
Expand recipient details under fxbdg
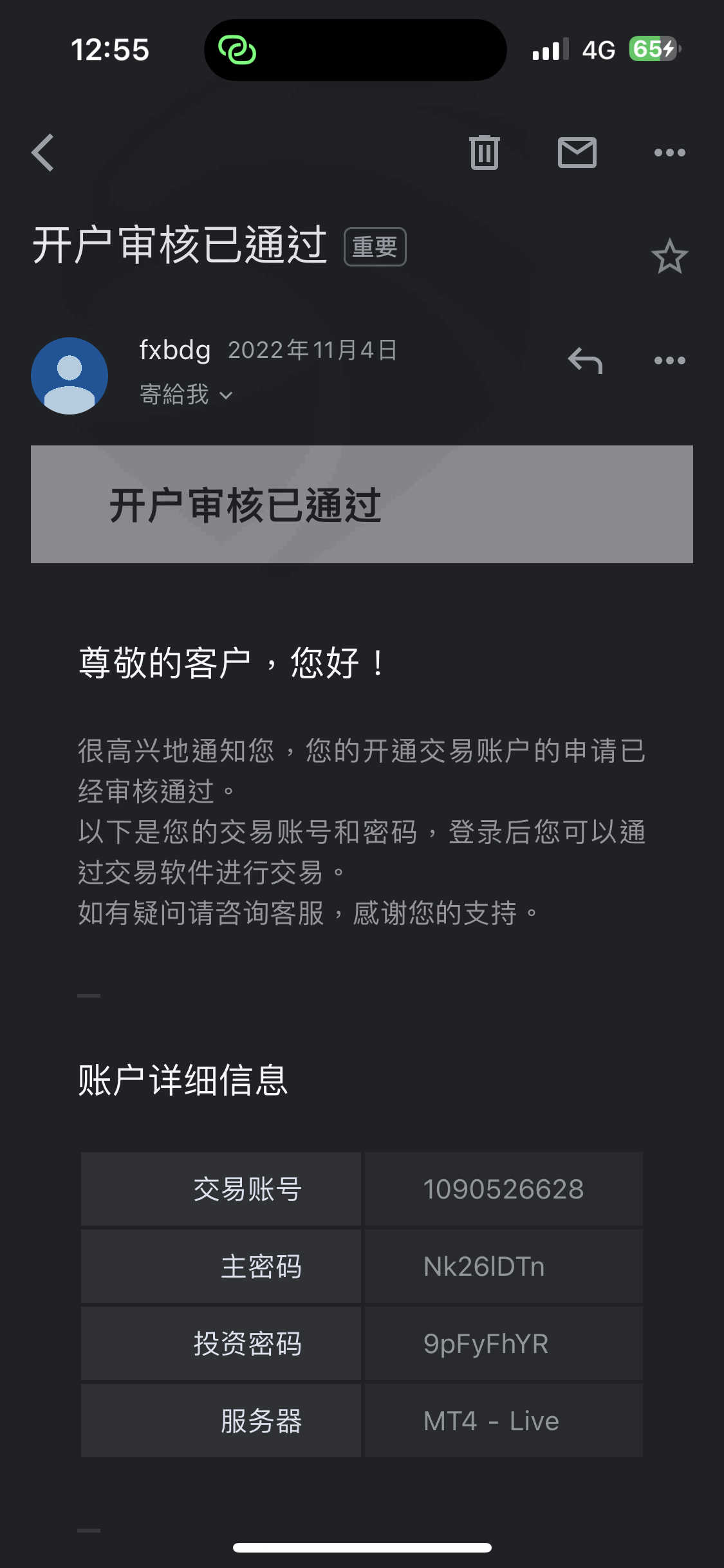(186, 395)
